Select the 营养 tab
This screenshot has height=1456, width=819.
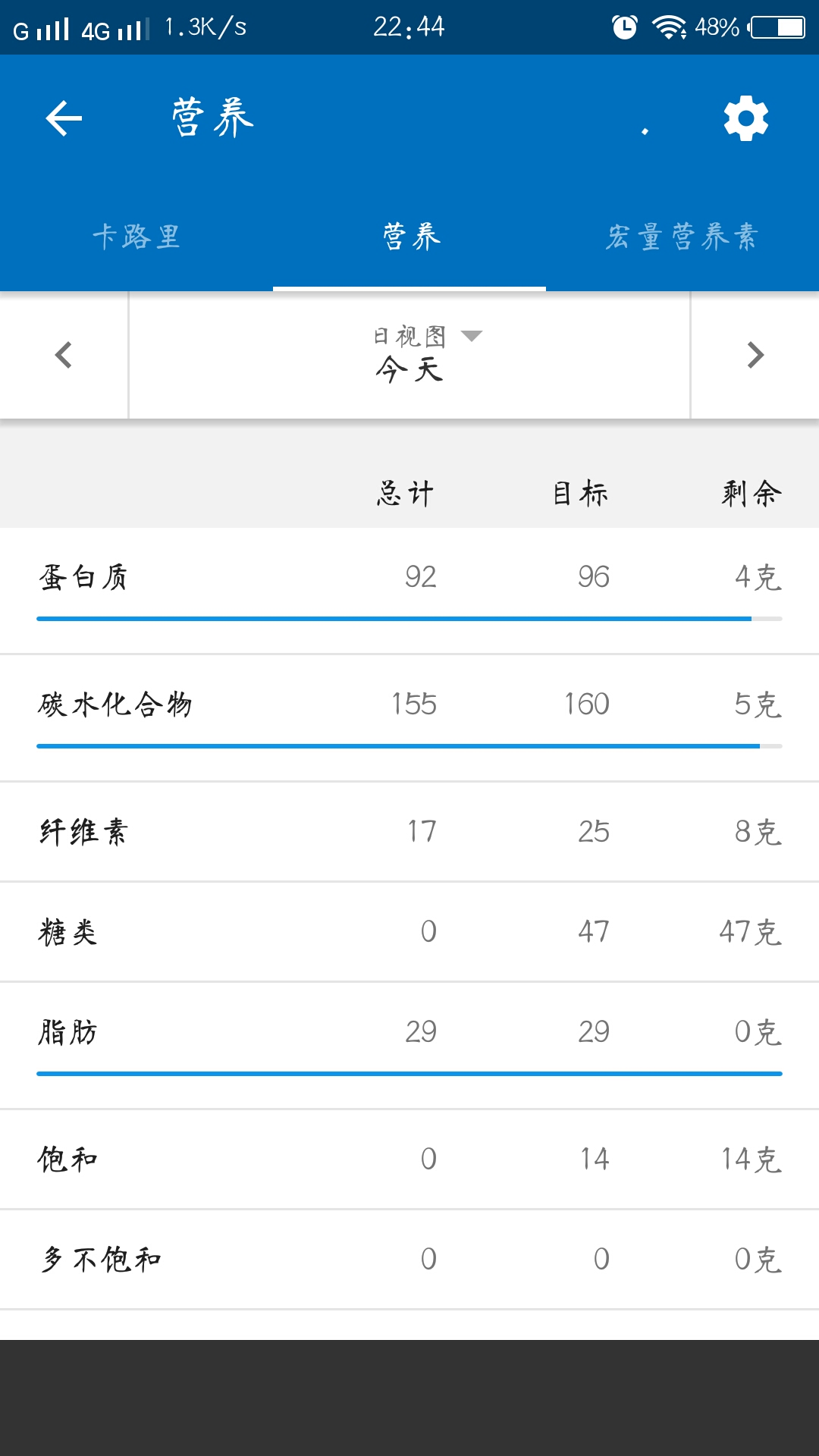tap(409, 237)
